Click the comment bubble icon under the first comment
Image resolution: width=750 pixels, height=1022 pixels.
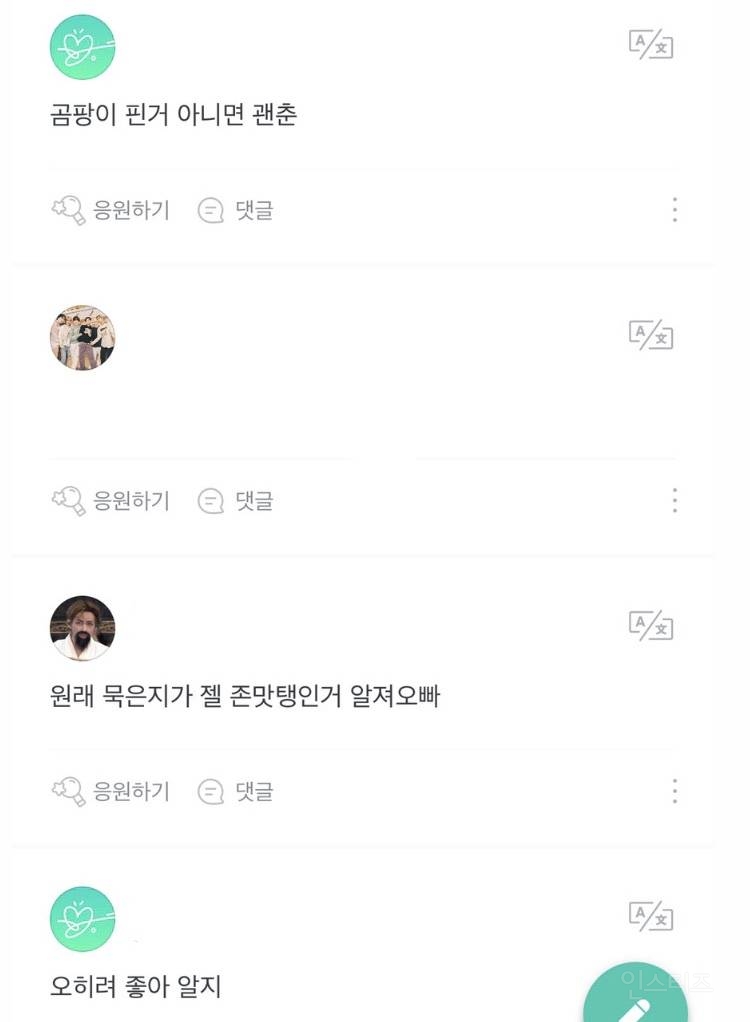[210, 210]
